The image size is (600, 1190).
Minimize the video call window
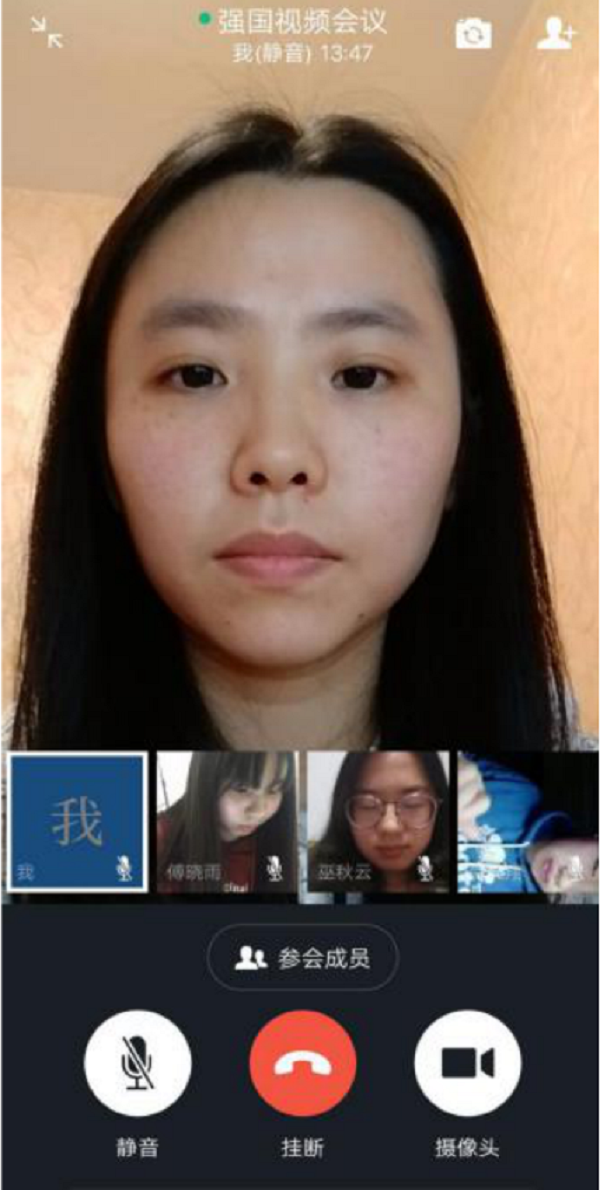(x=46, y=33)
